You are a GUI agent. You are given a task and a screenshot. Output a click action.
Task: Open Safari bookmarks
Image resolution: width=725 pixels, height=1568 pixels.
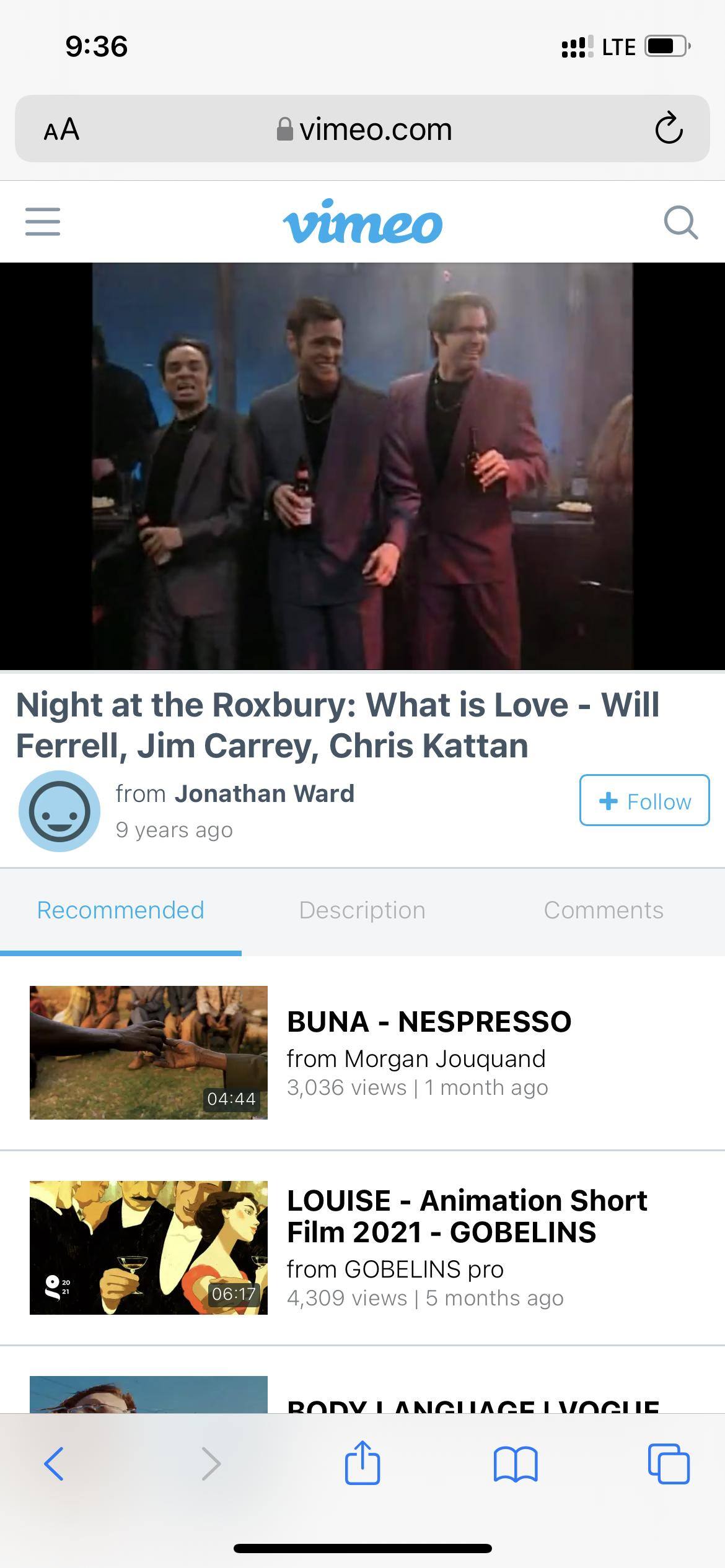516,1464
